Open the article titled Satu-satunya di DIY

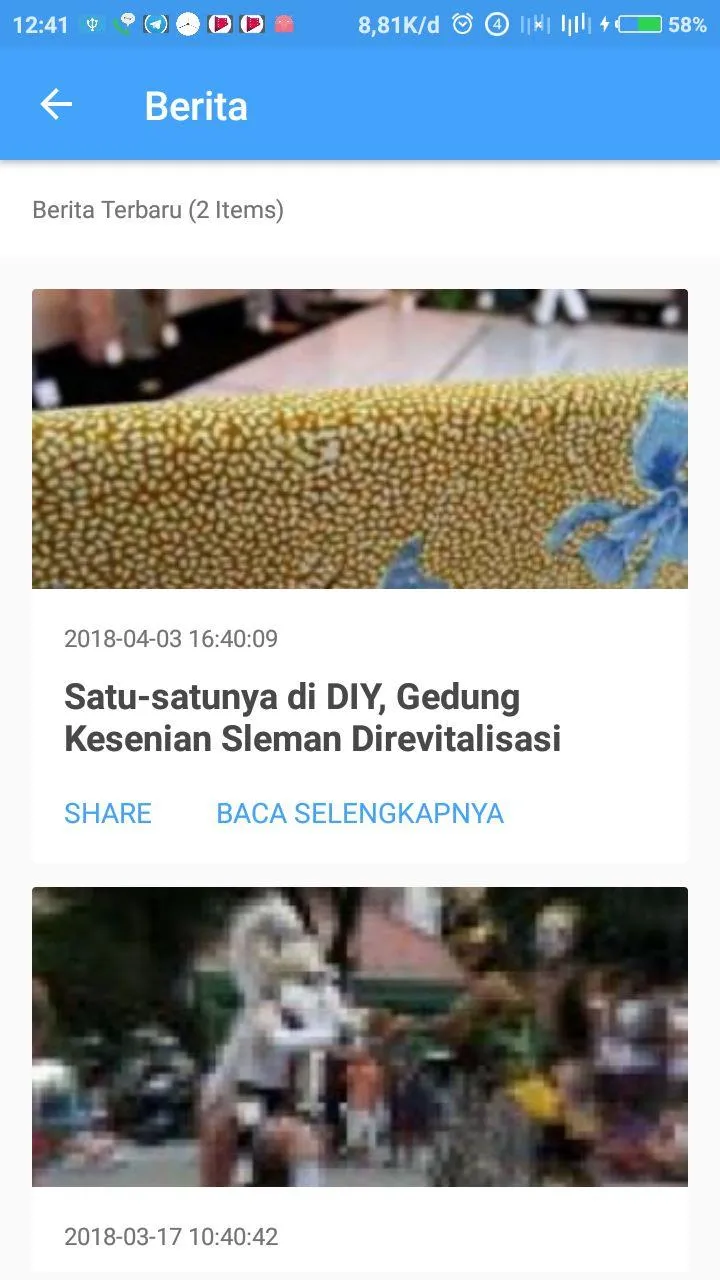pos(313,717)
